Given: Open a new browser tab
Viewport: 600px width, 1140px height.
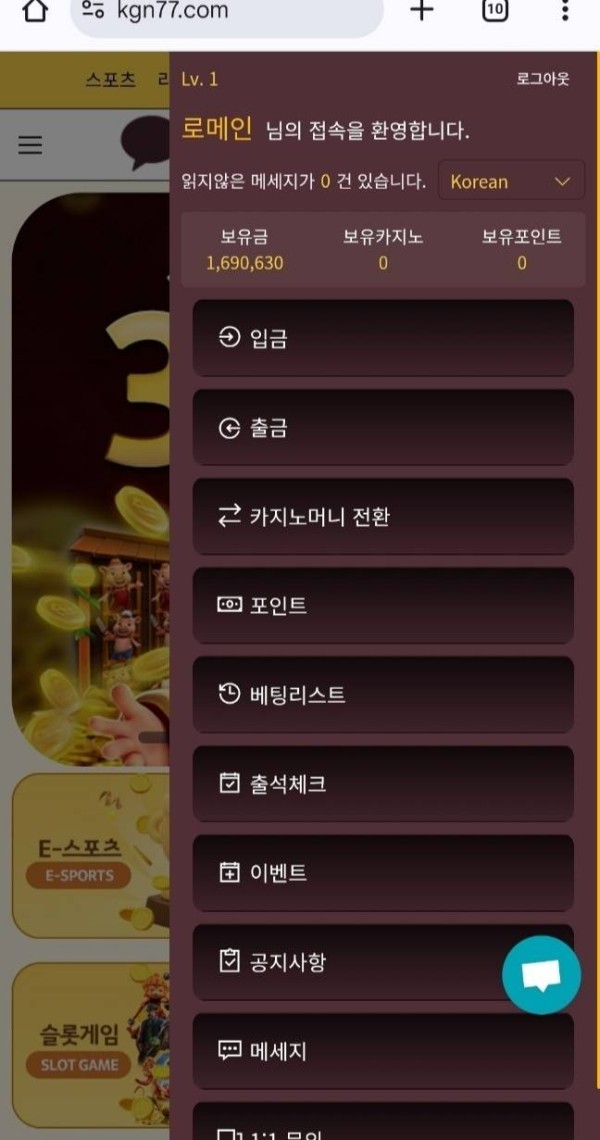Looking at the screenshot, I should tap(423, 11).
